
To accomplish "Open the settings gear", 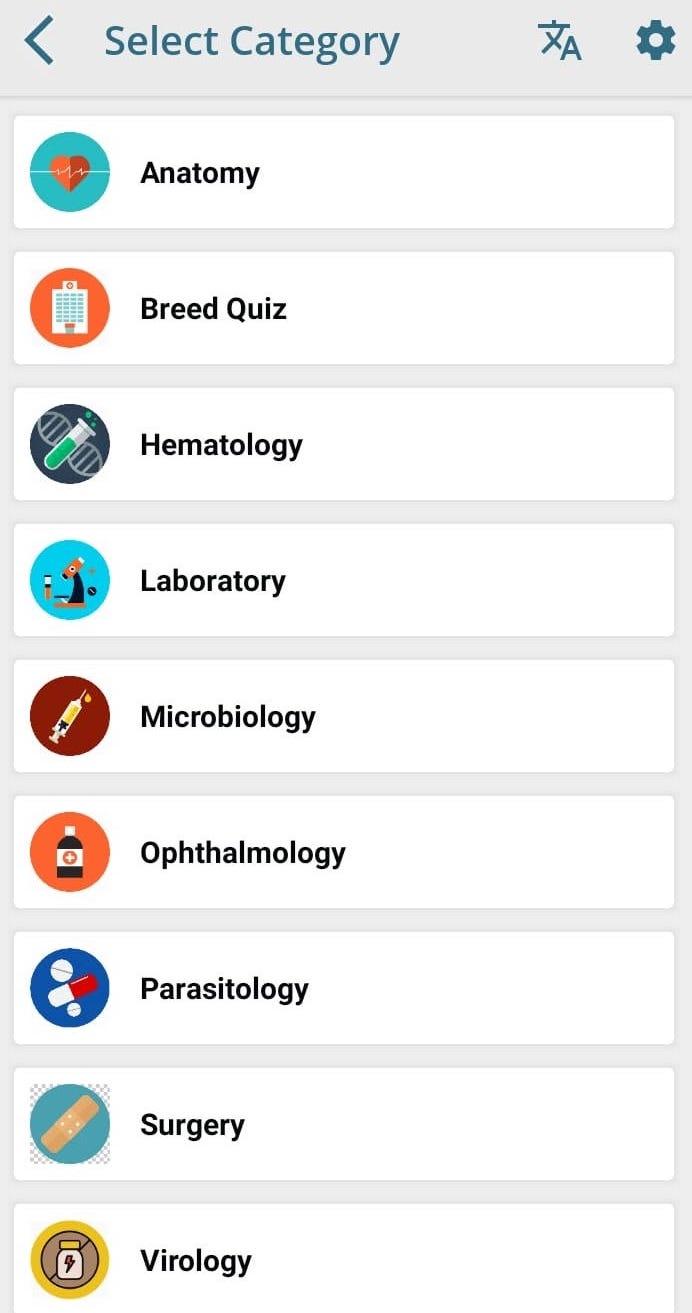I will coord(655,41).
